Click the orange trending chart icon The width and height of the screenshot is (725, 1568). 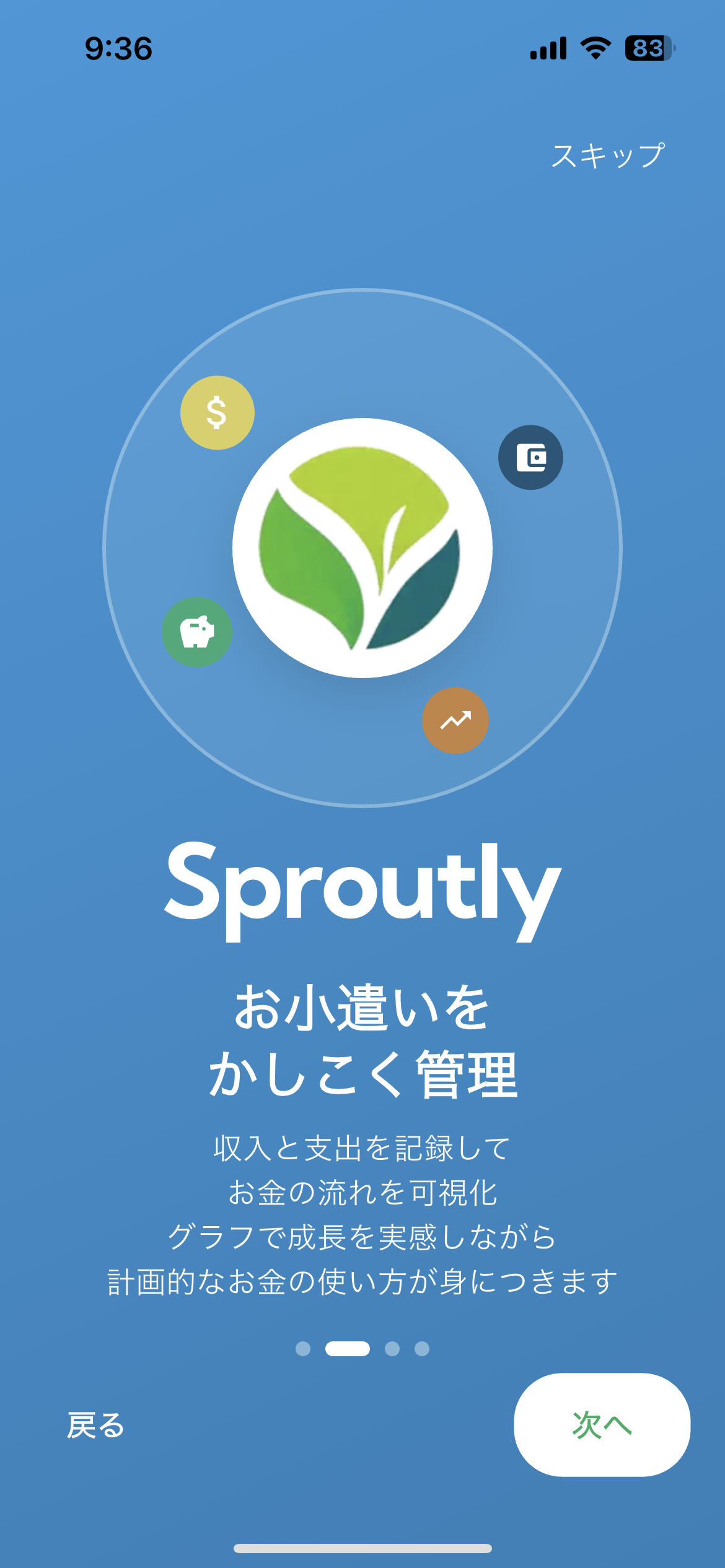point(457,720)
